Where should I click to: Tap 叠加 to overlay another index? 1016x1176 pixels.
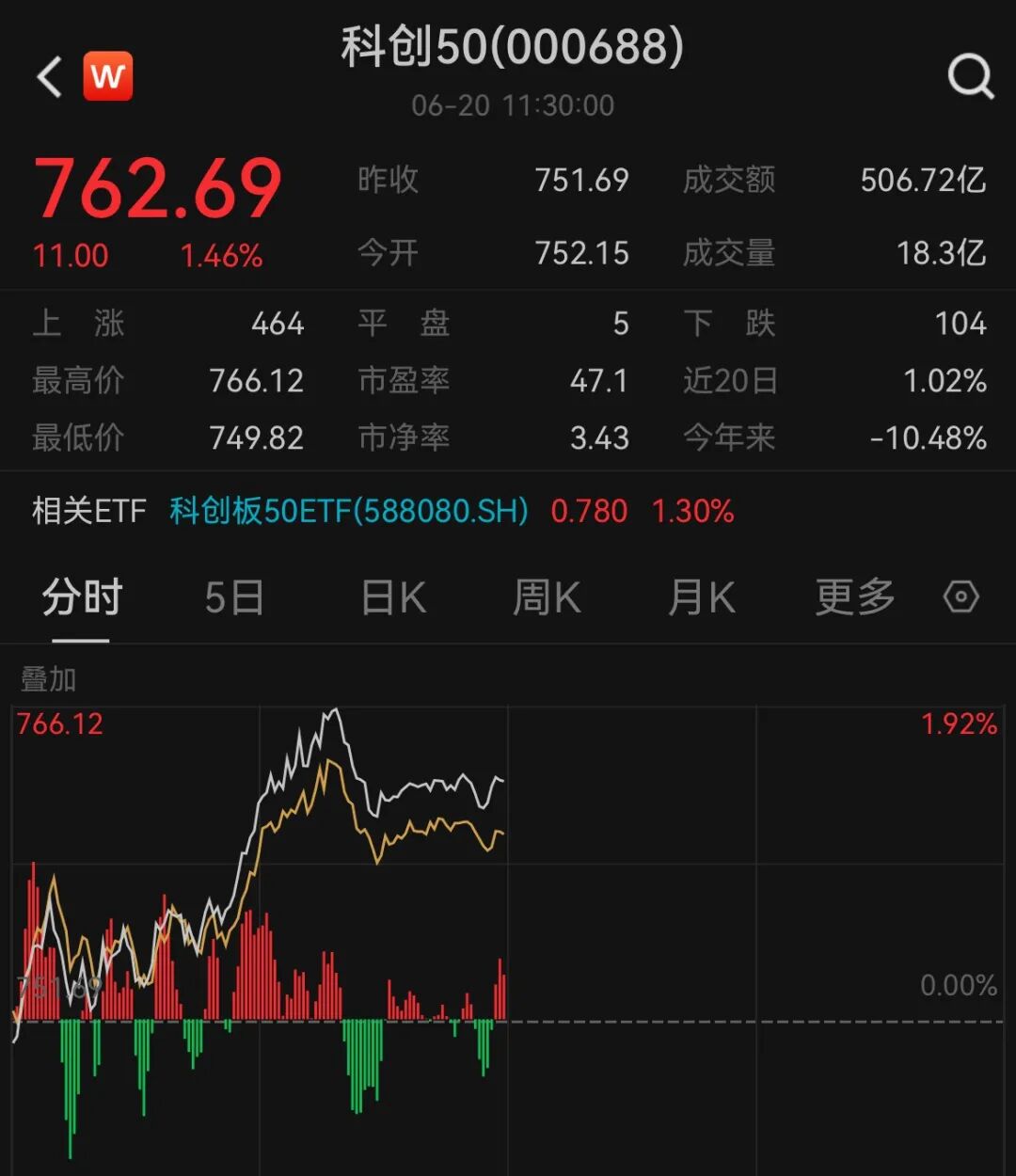49,678
